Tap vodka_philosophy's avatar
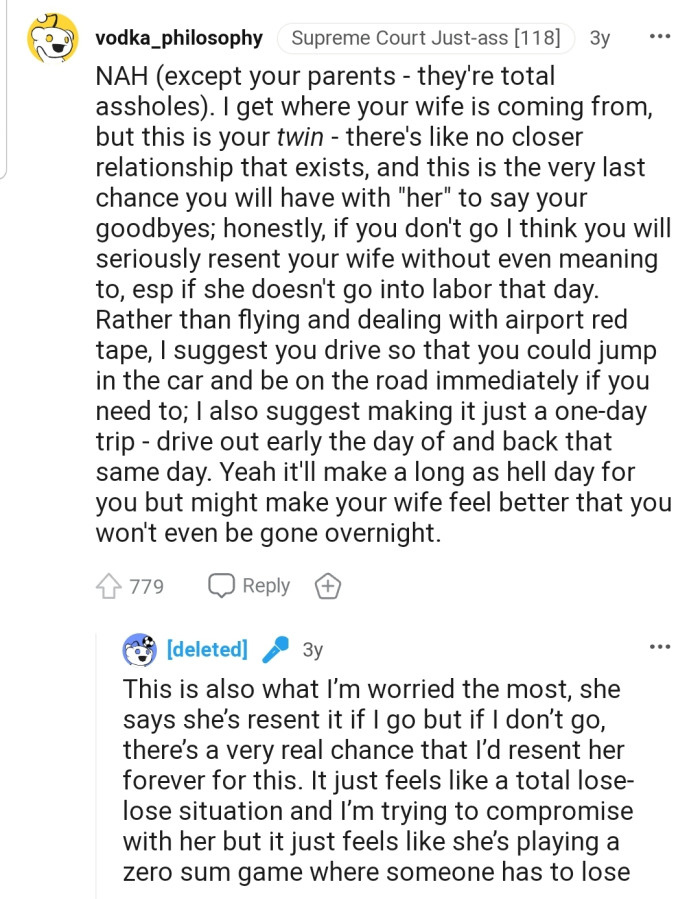700x899 pixels. coord(52,40)
